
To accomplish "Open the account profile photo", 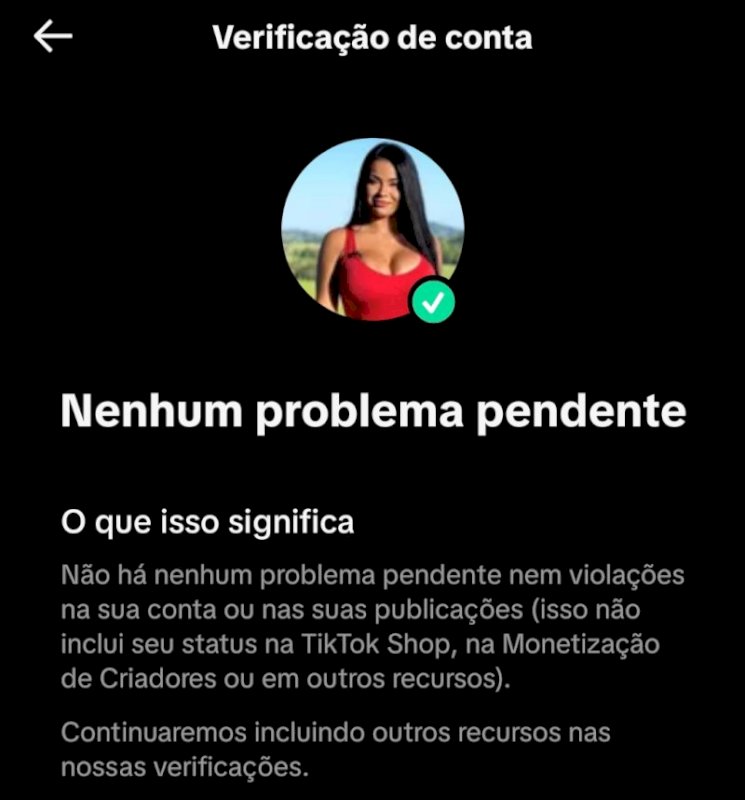I will pos(372,230).
